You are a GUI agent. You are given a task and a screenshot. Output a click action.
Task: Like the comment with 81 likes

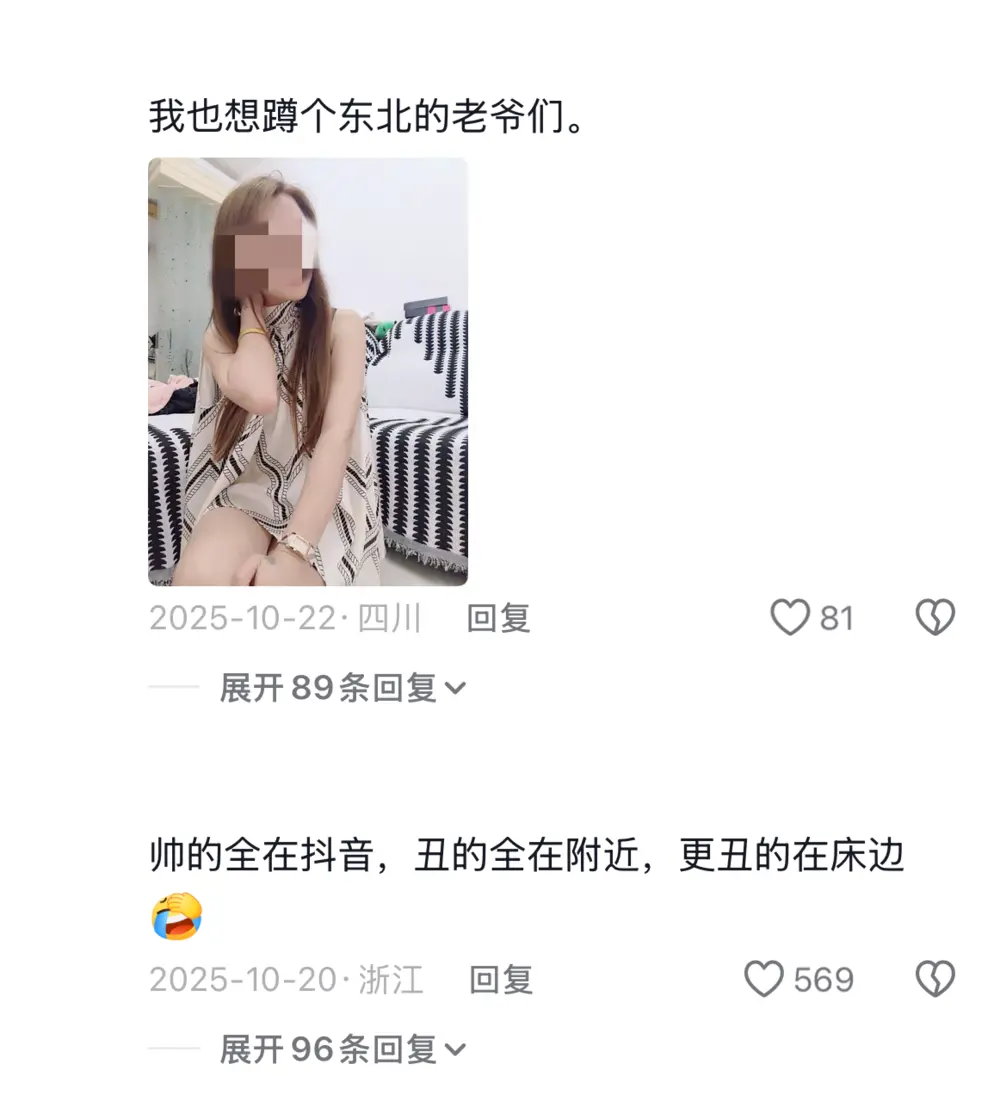[x=790, y=619]
